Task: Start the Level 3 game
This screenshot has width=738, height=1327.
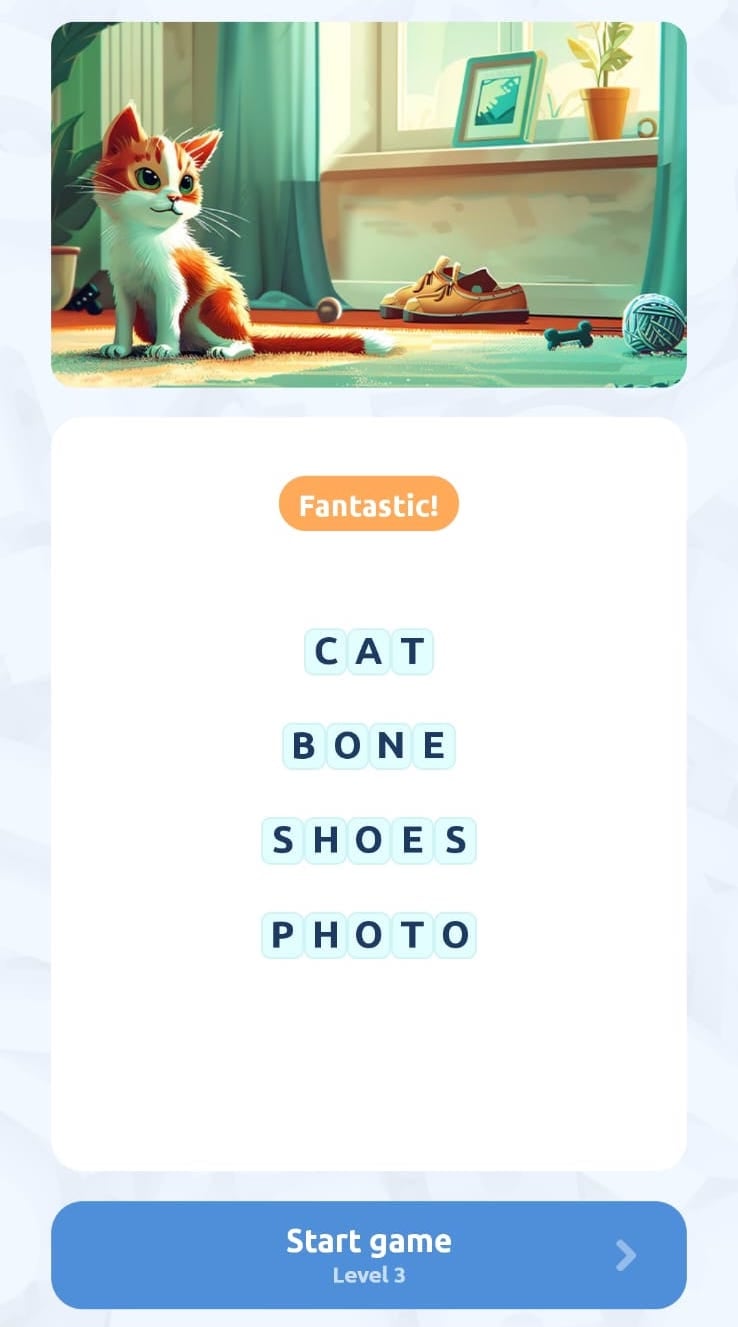Action: coord(368,1254)
